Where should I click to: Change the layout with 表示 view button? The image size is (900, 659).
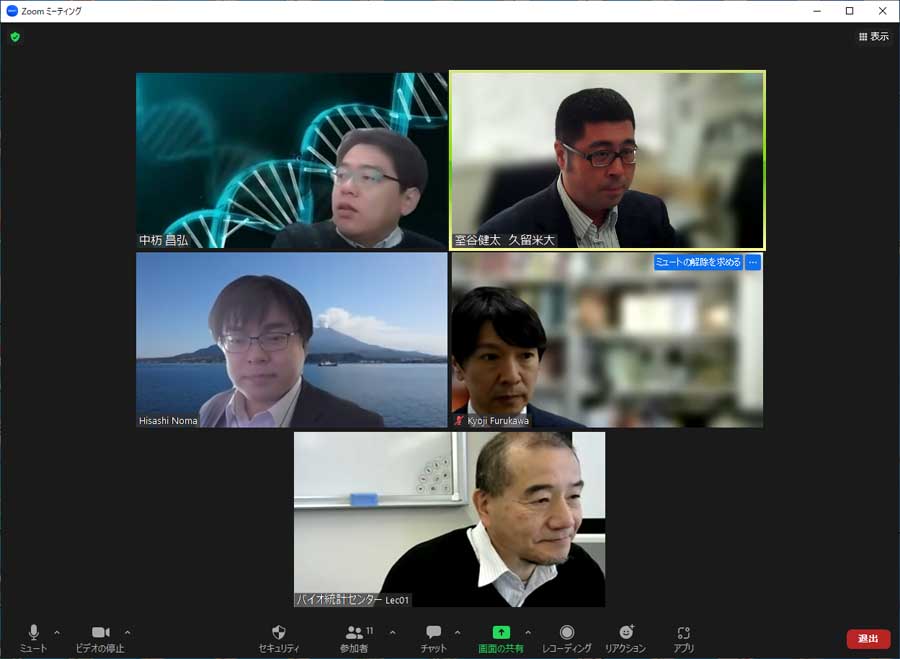click(873, 36)
